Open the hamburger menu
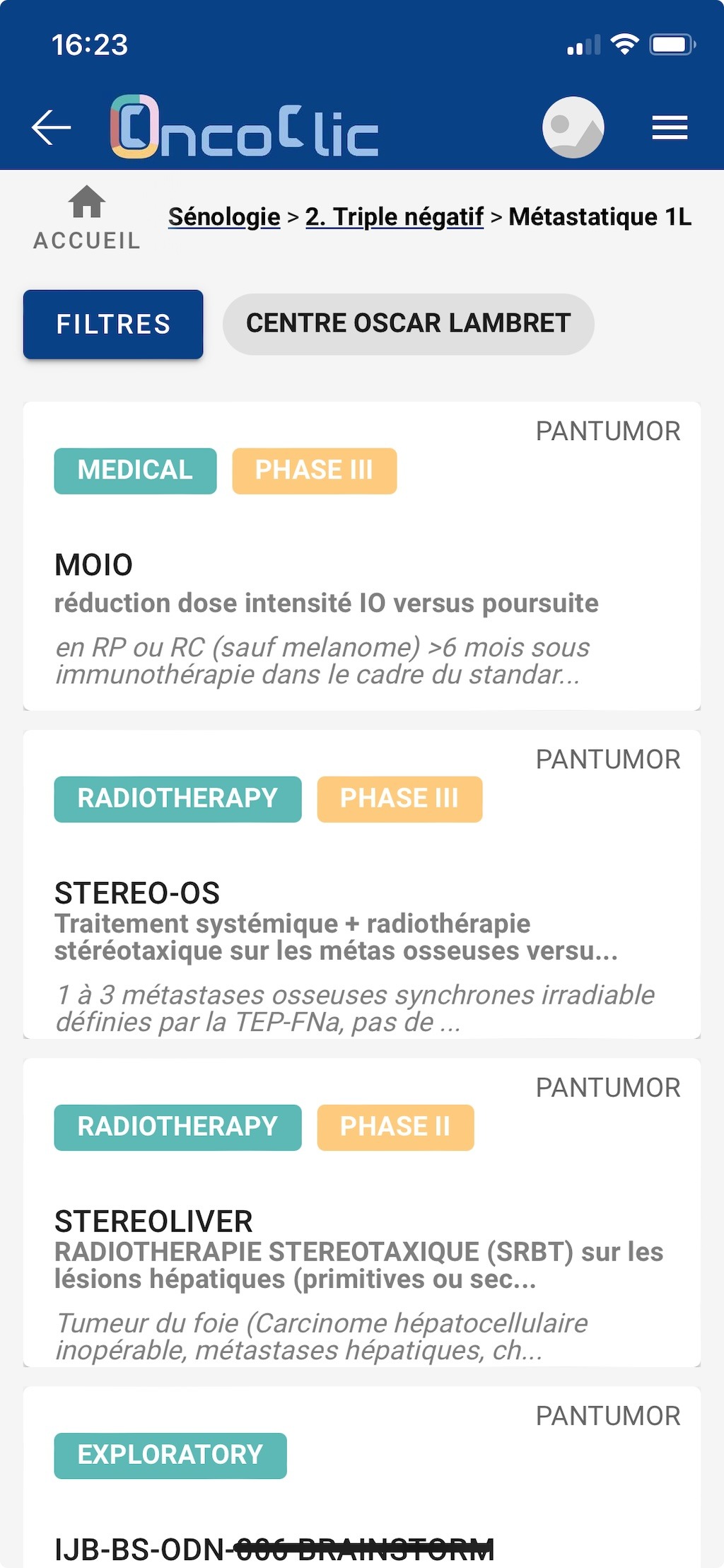Viewport: 724px width, 1568px height. click(669, 128)
